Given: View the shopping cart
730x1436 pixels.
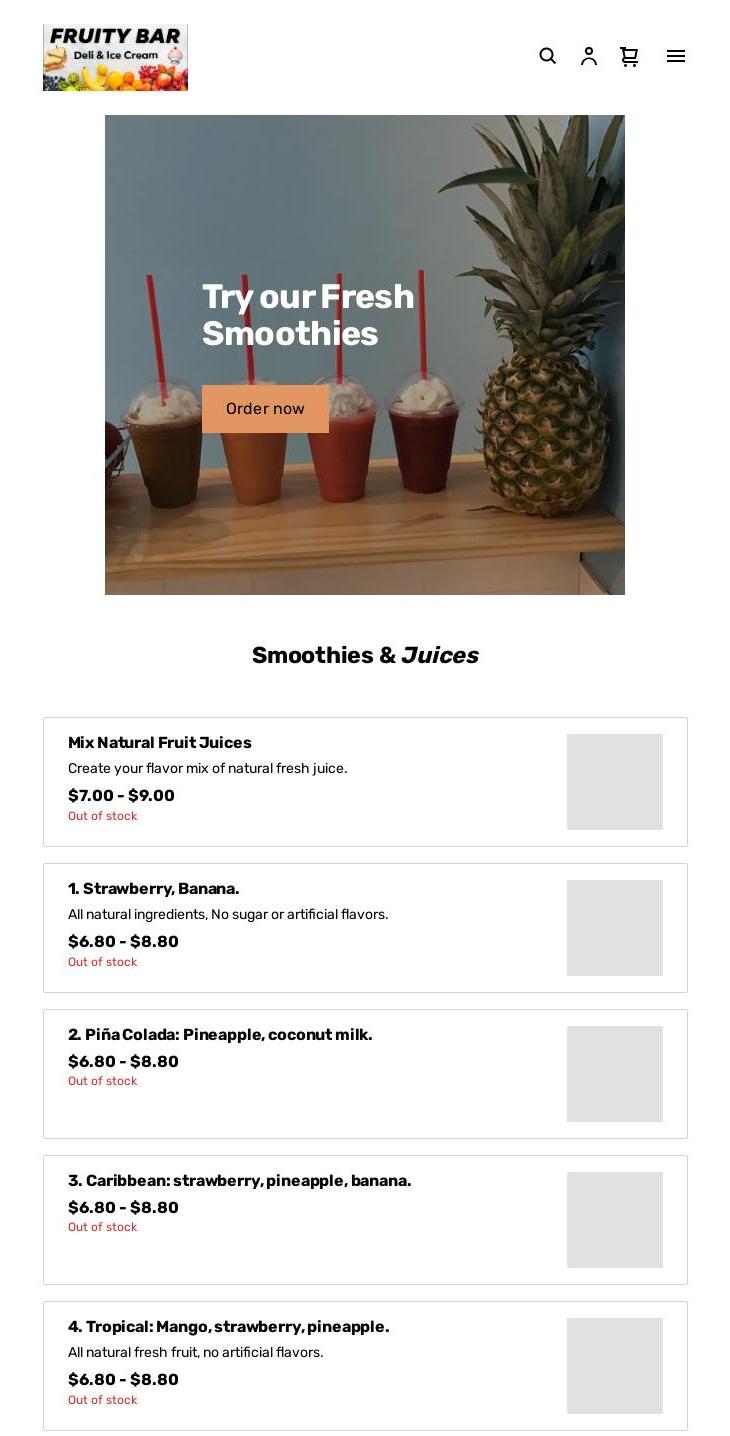Looking at the screenshot, I should click(629, 56).
